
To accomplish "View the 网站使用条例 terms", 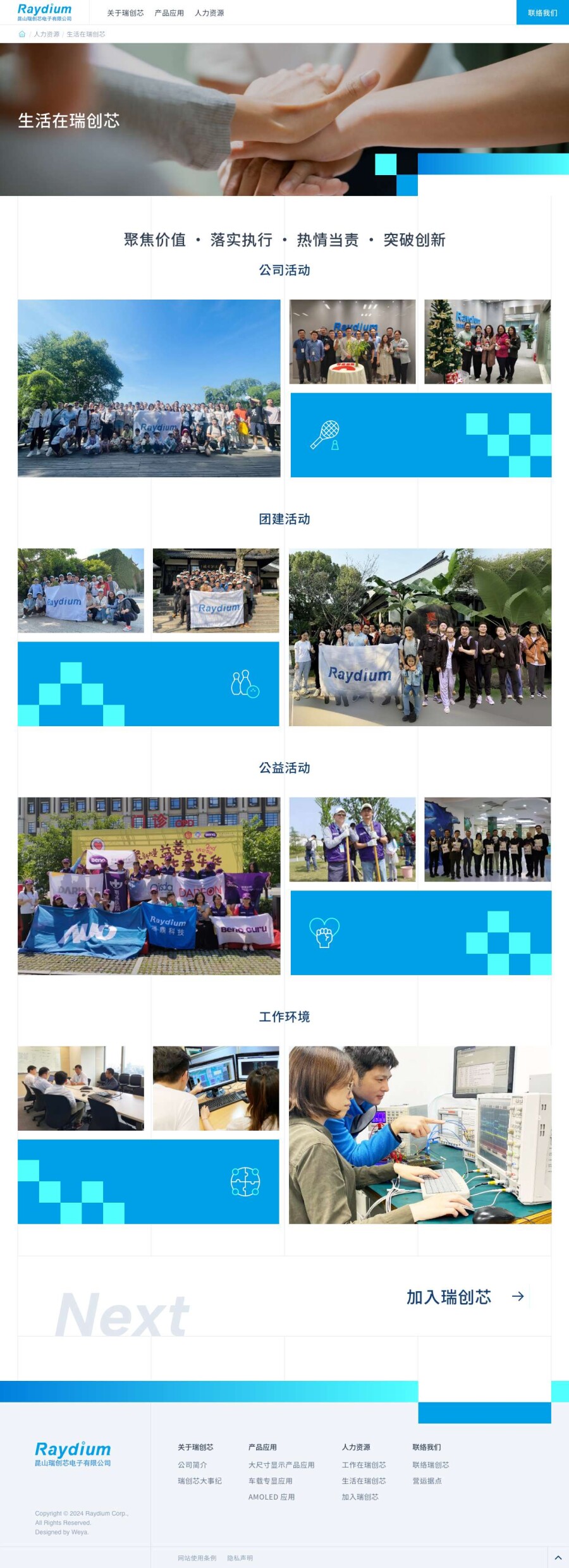I will coord(197,1558).
